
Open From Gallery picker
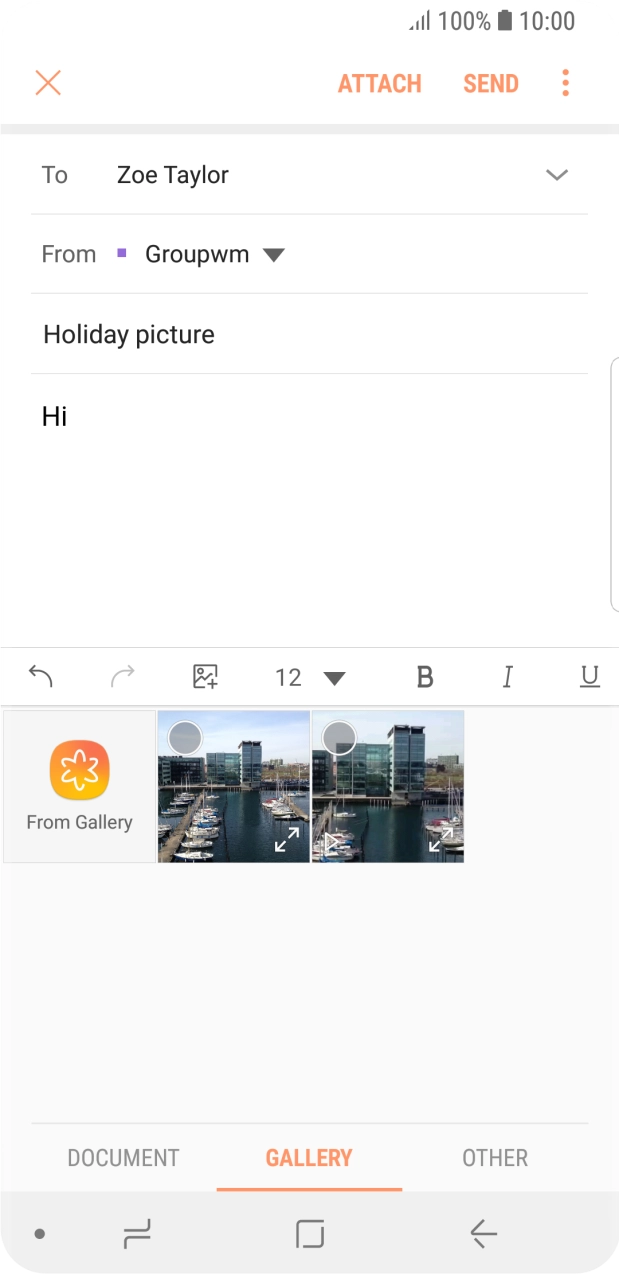(79, 786)
